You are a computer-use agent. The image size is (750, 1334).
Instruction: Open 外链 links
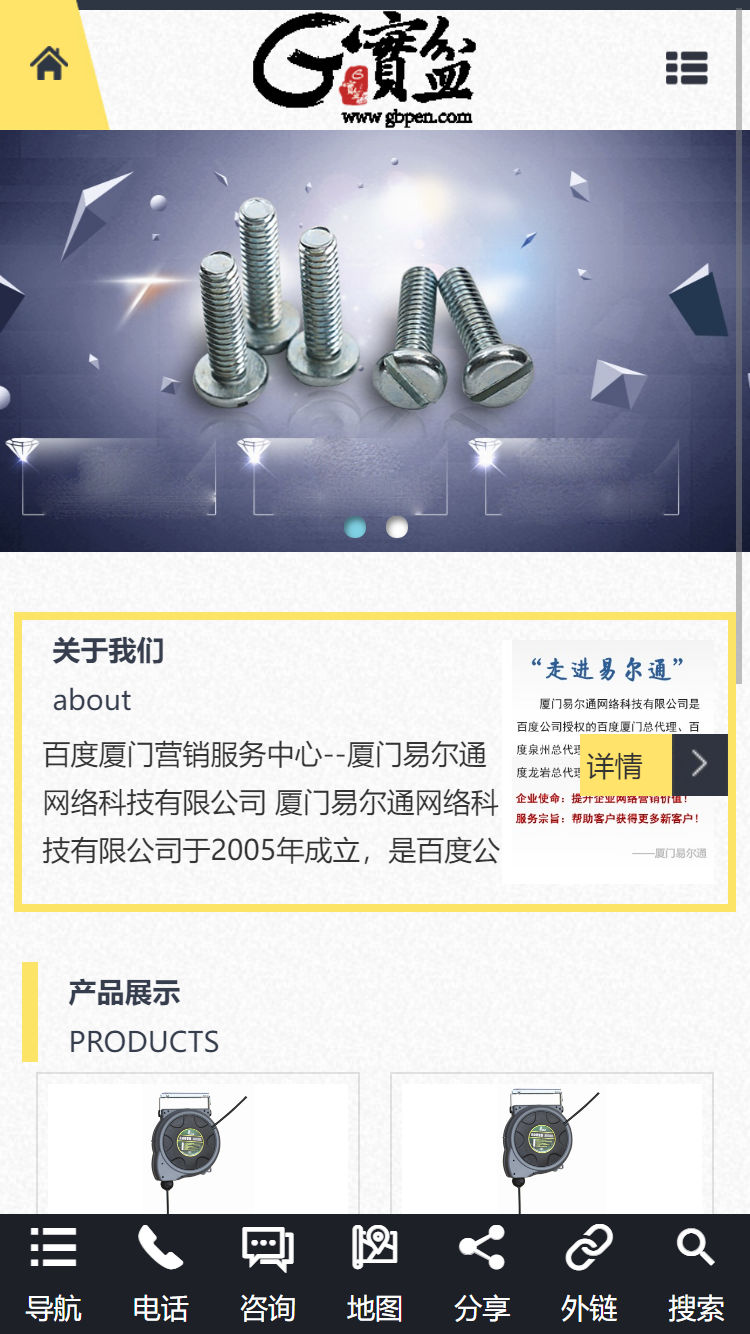(x=588, y=1273)
